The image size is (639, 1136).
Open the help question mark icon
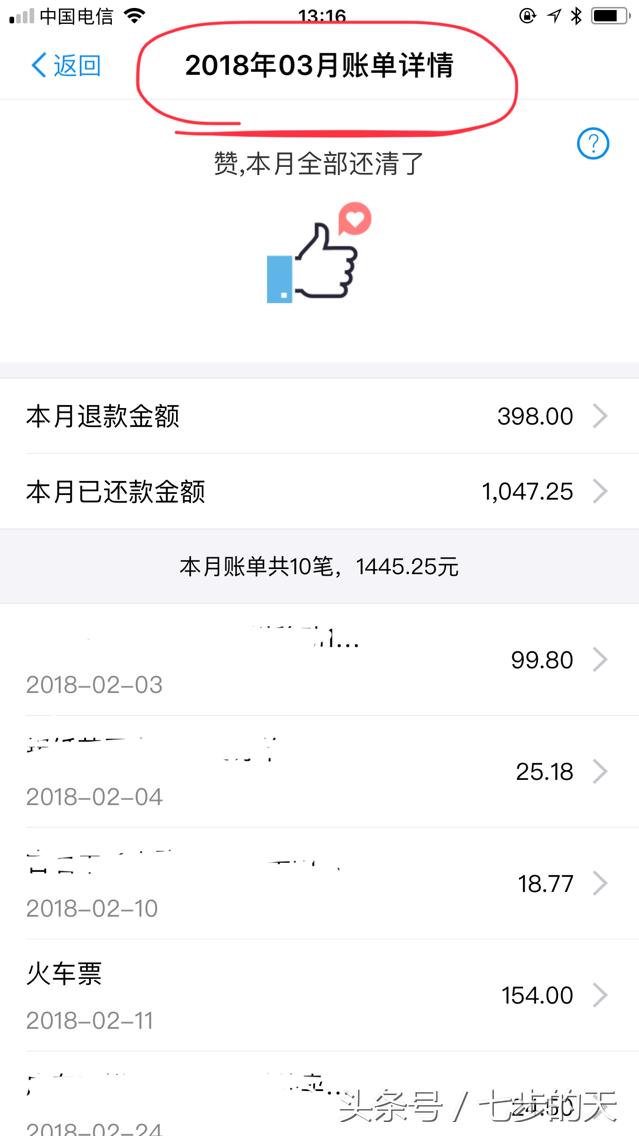pyautogui.click(x=593, y=144)
